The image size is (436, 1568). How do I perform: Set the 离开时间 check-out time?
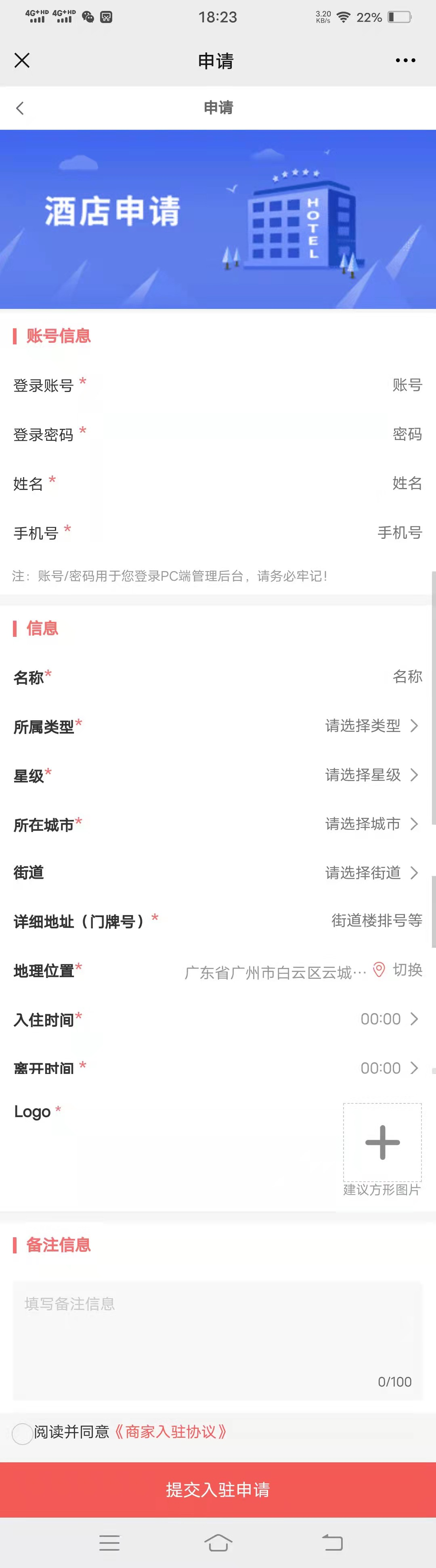pyautogui.click(x=388, y=1068)
